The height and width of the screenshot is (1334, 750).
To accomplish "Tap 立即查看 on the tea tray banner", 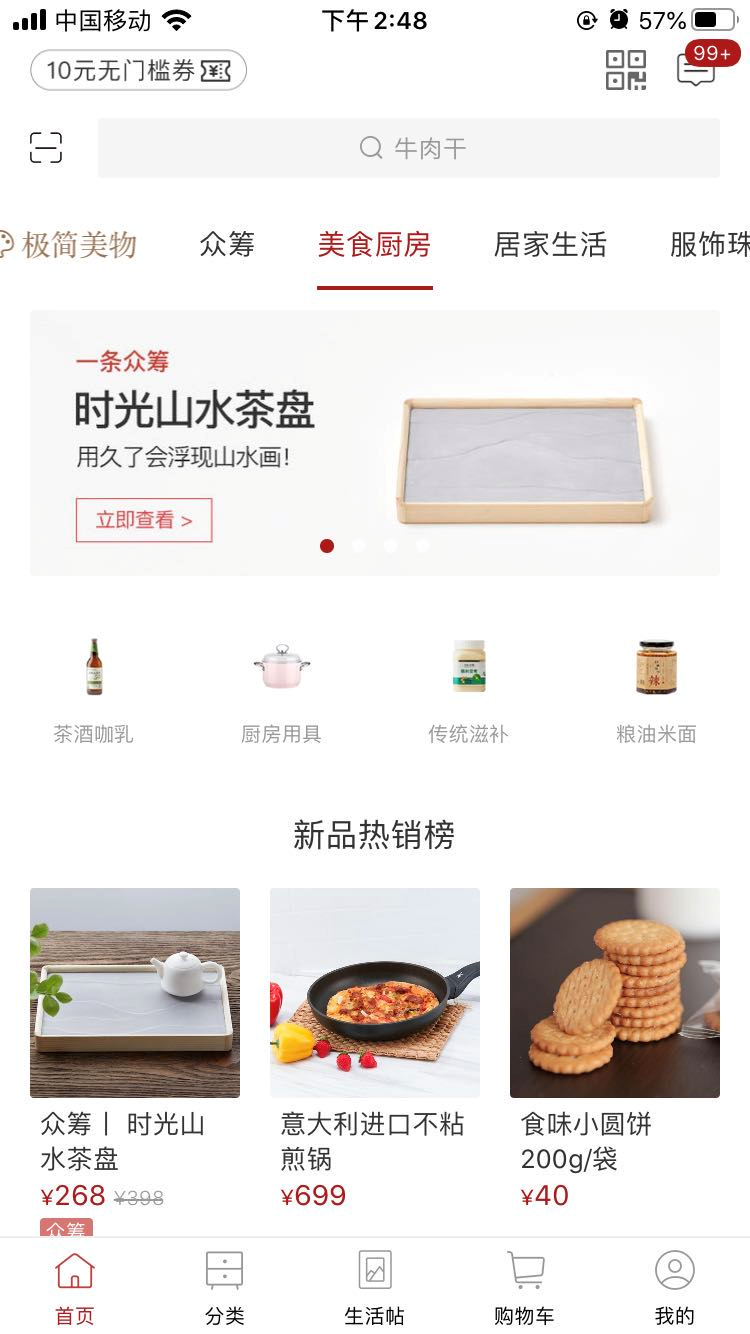I will point(144,520).
